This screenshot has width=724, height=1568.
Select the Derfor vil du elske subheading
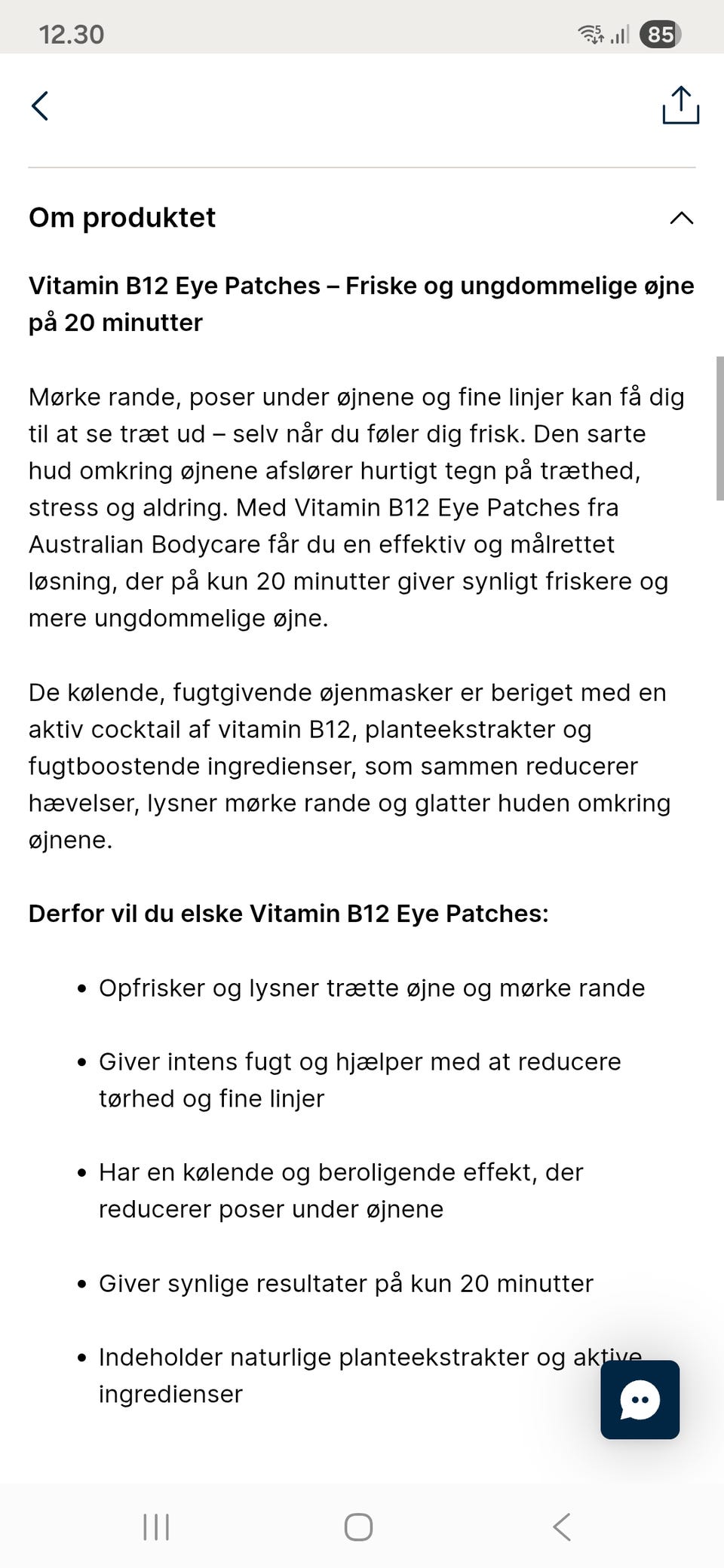pos(290,914)
